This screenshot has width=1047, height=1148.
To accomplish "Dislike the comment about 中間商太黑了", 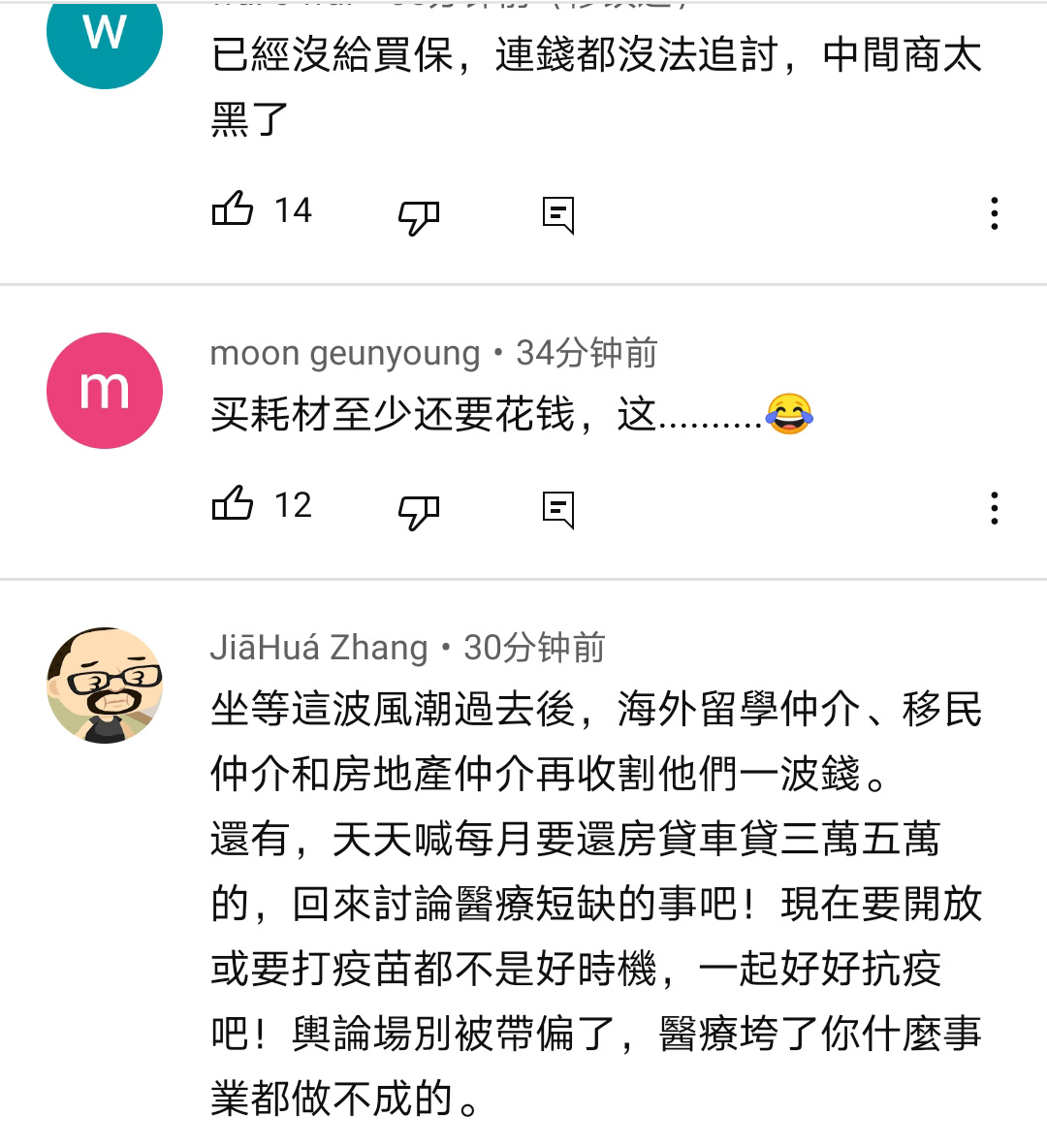I will click(x=419, y=214).
